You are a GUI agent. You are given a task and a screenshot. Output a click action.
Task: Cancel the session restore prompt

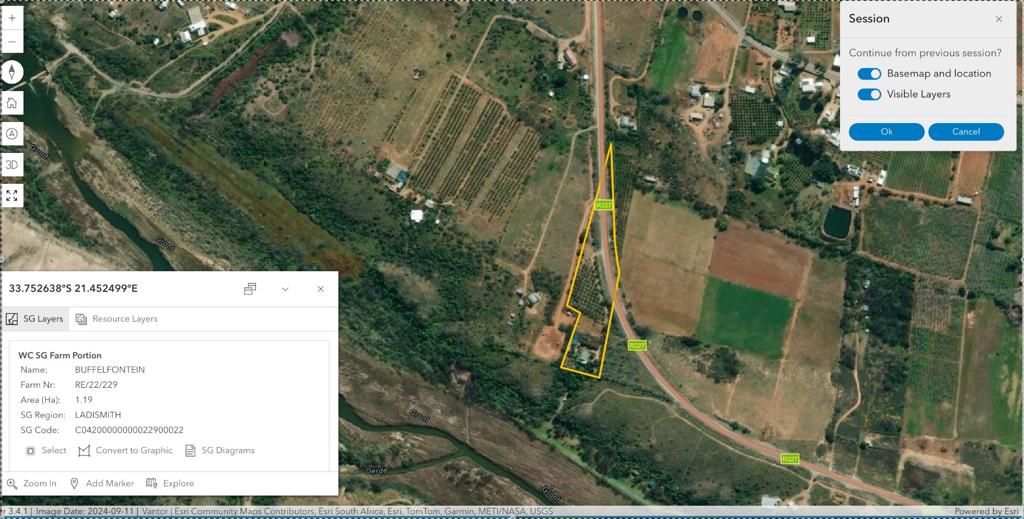pos(966,132)
